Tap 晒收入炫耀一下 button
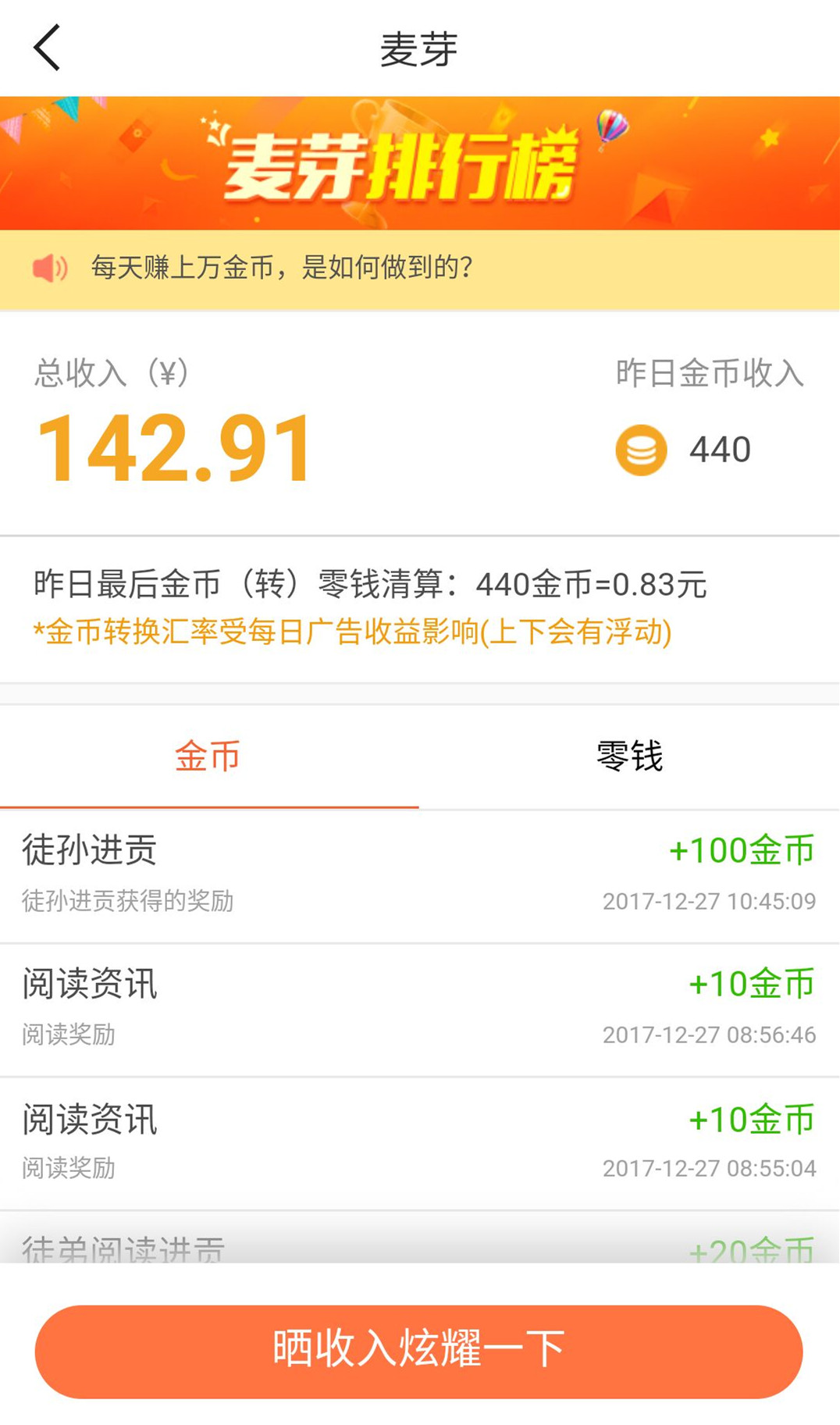 pos(419,1350)
